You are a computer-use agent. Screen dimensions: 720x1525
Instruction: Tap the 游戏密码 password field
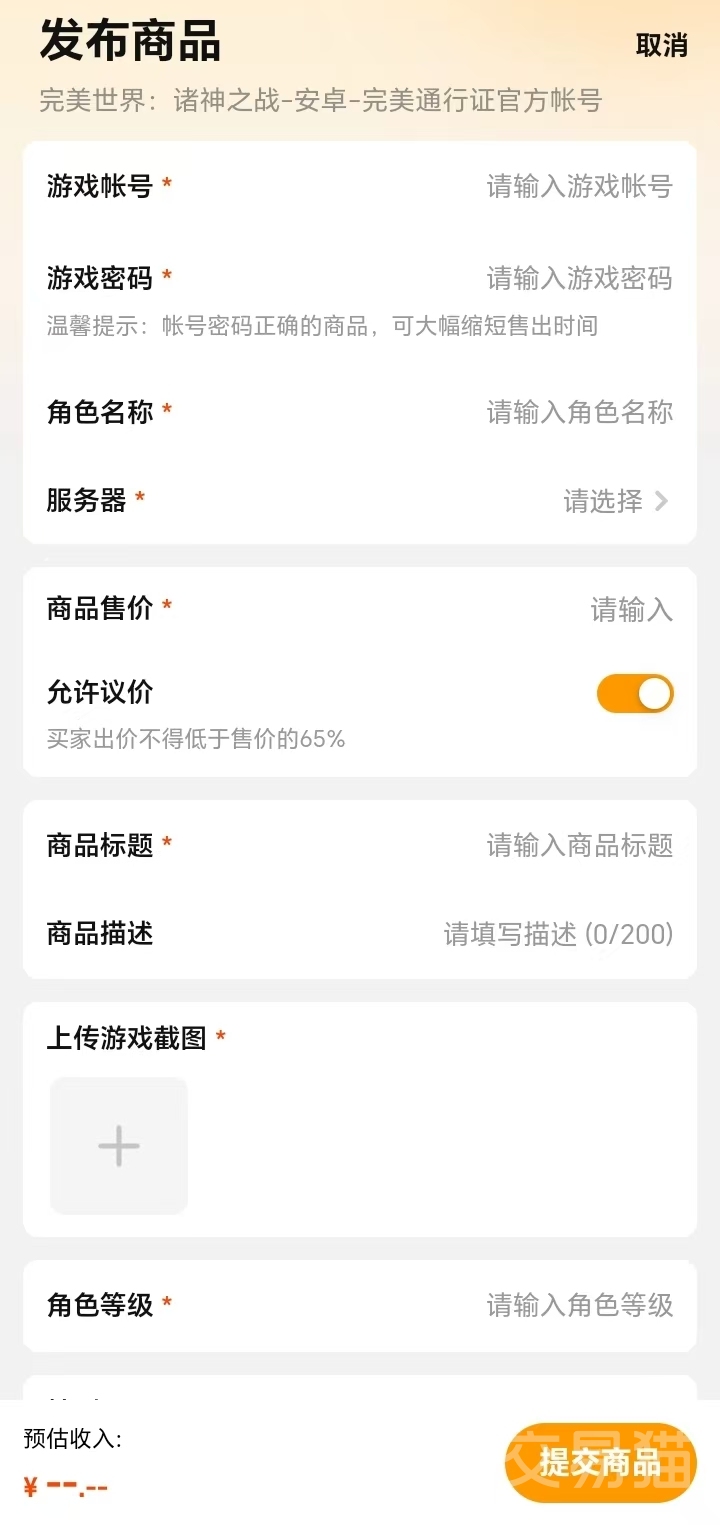[579, 277]
